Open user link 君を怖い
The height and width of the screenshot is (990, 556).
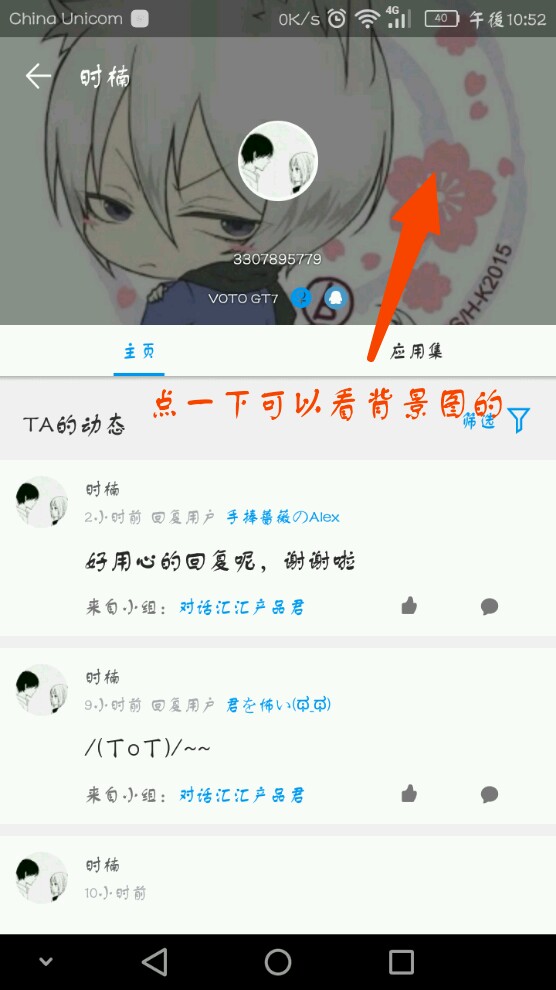[x=278, y=705]
